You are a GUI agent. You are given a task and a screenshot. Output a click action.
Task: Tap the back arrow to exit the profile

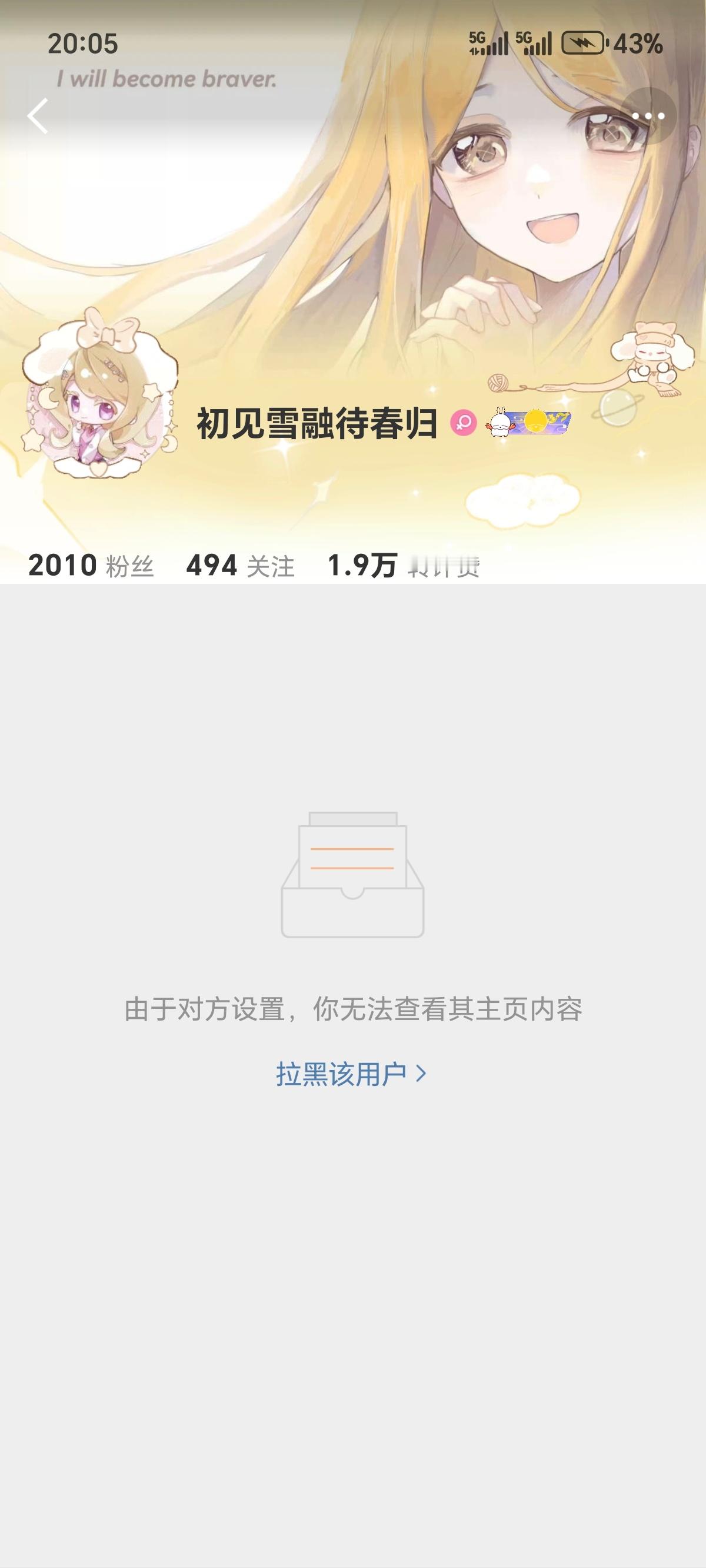click(38, 115)
